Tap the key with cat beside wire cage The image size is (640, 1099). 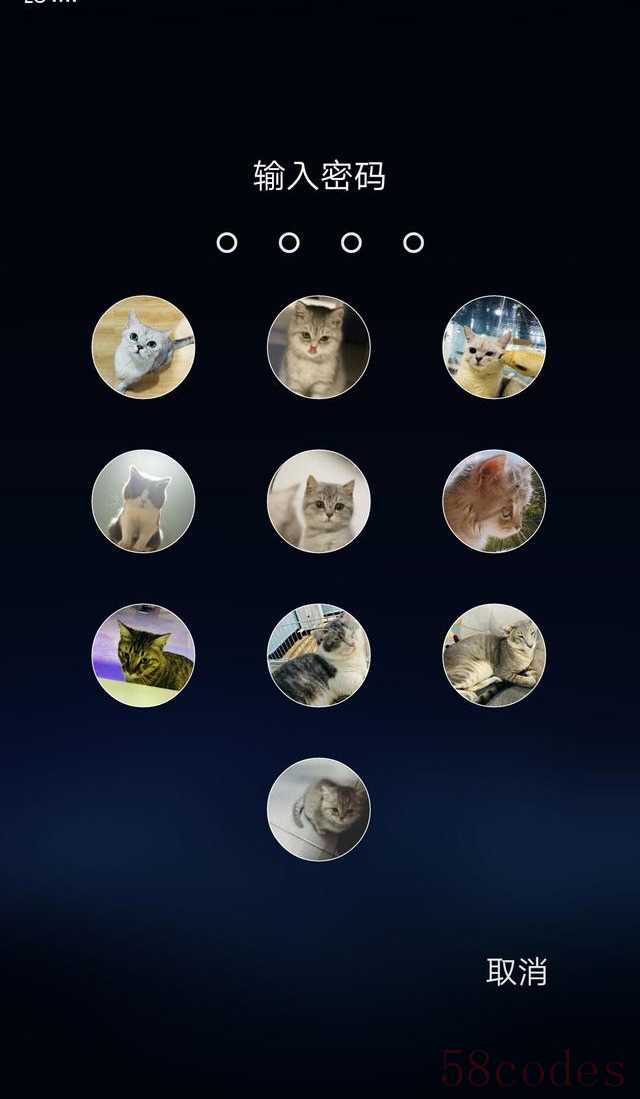(319, 655)
